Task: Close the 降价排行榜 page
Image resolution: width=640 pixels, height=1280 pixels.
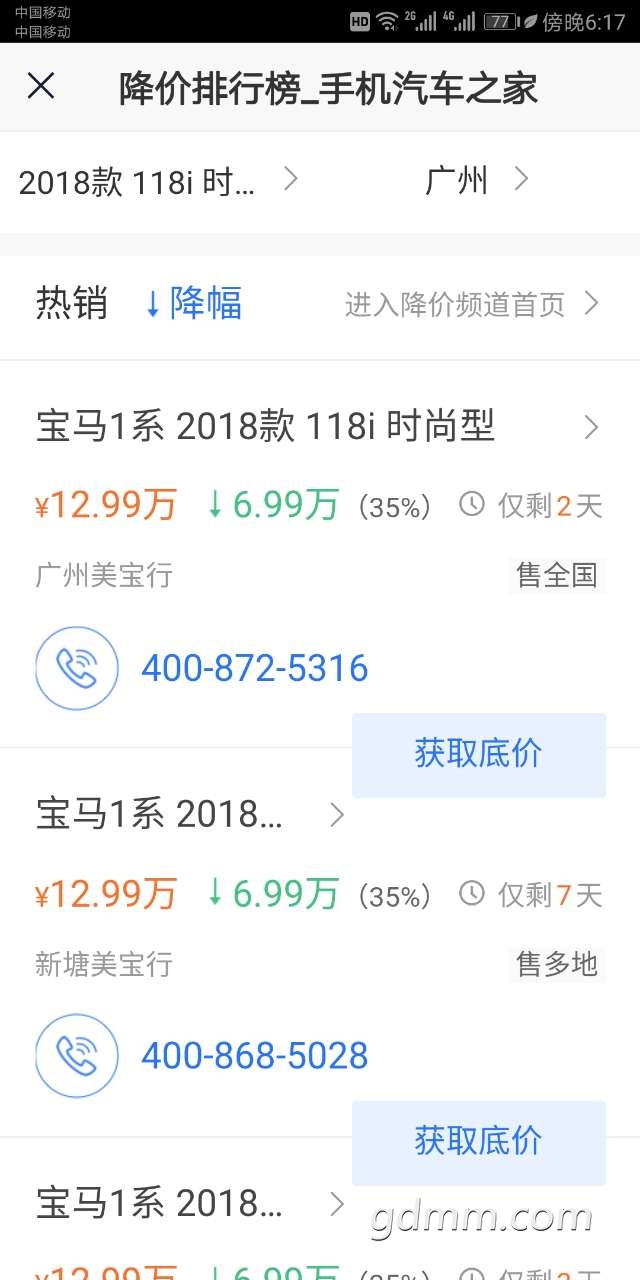Action: pyautogui.click(x=41, y=87)
